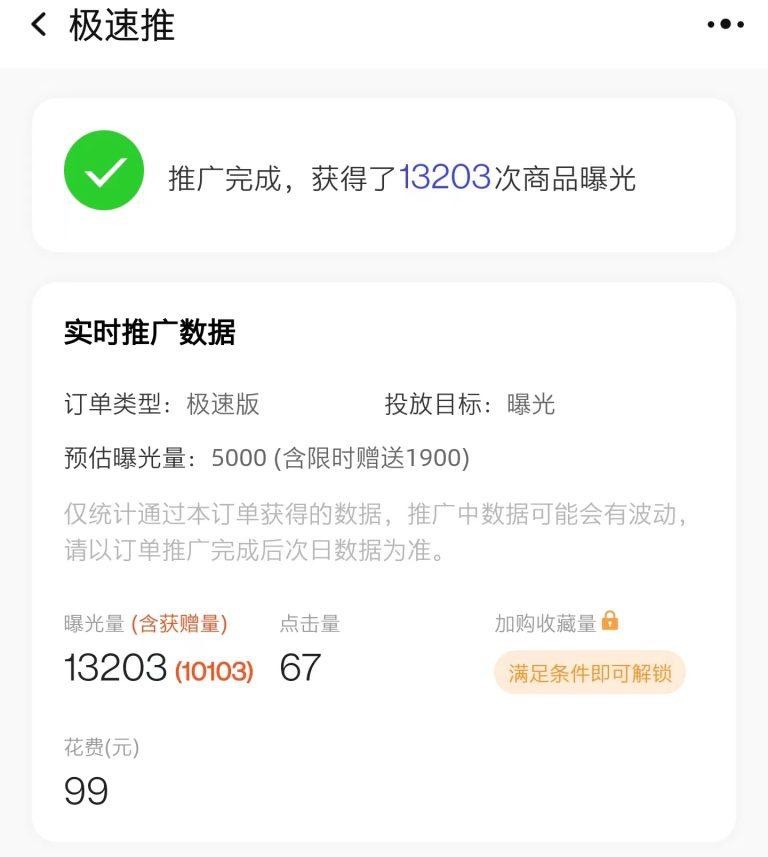
Task: Tap the lock icon next to 加购收藏量
Action: (x=612, y=622)
